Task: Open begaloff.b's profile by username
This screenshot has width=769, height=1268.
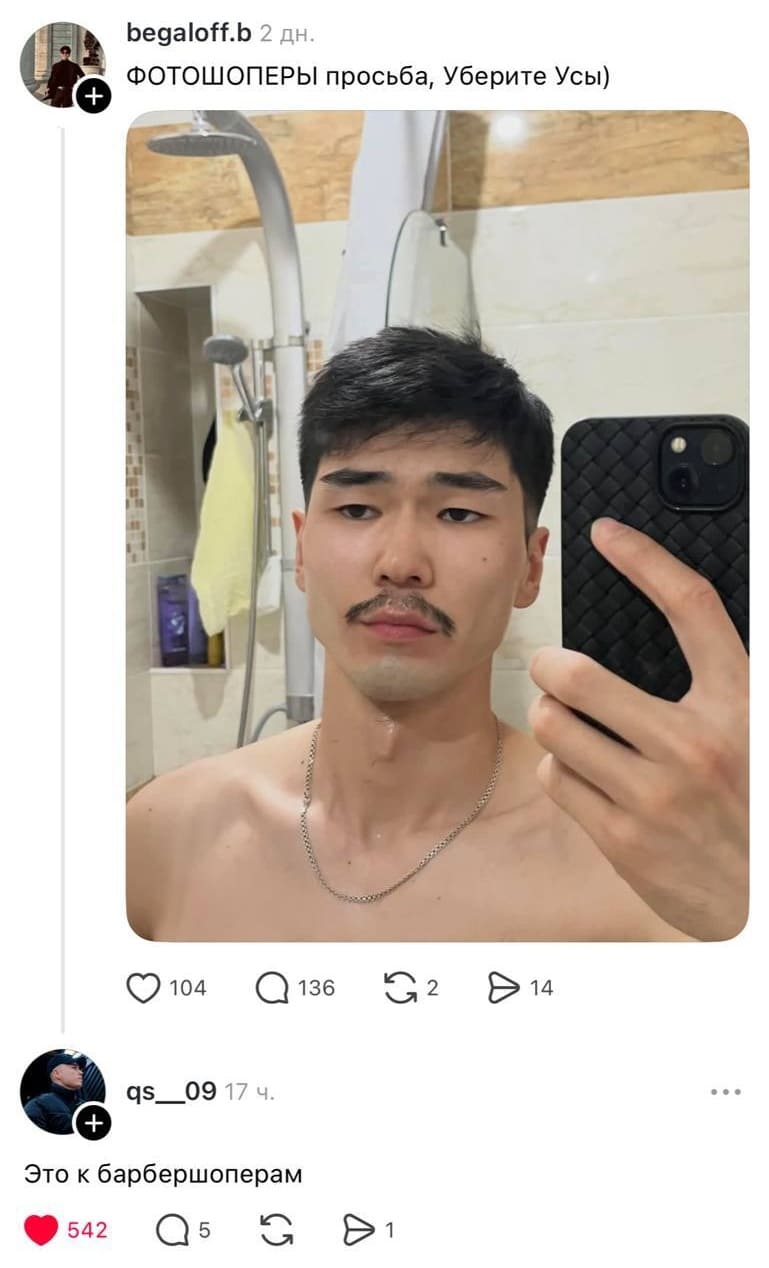Action: (188, 33)
